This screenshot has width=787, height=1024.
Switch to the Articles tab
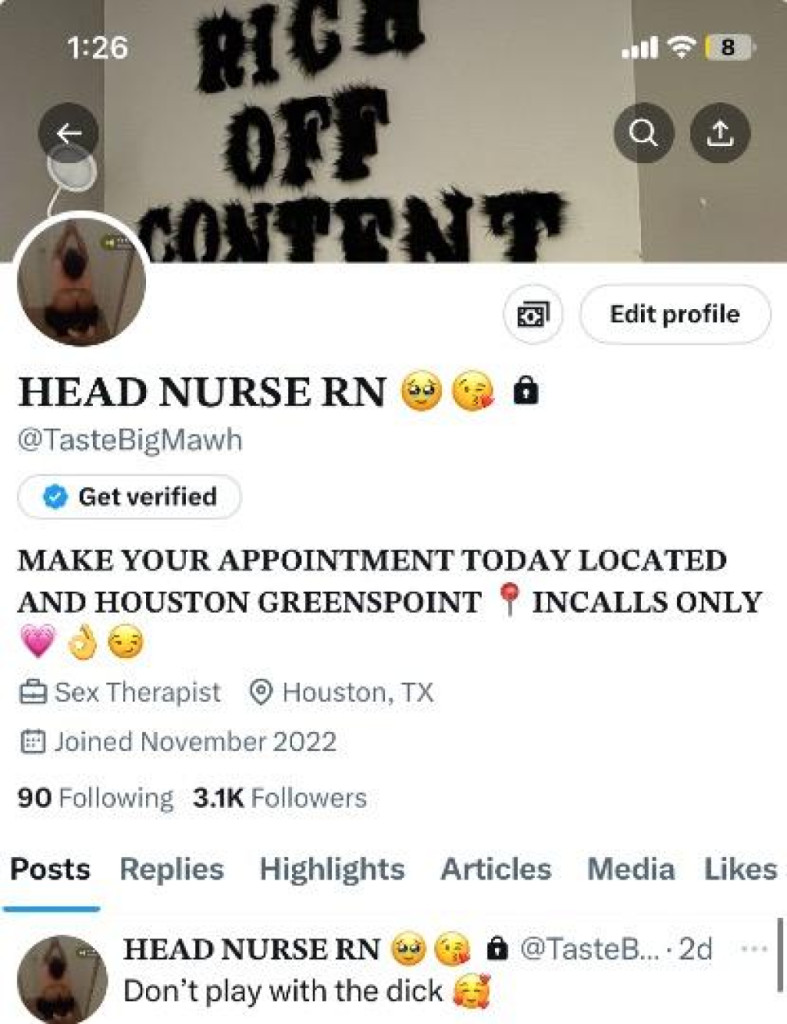[496, 869]
